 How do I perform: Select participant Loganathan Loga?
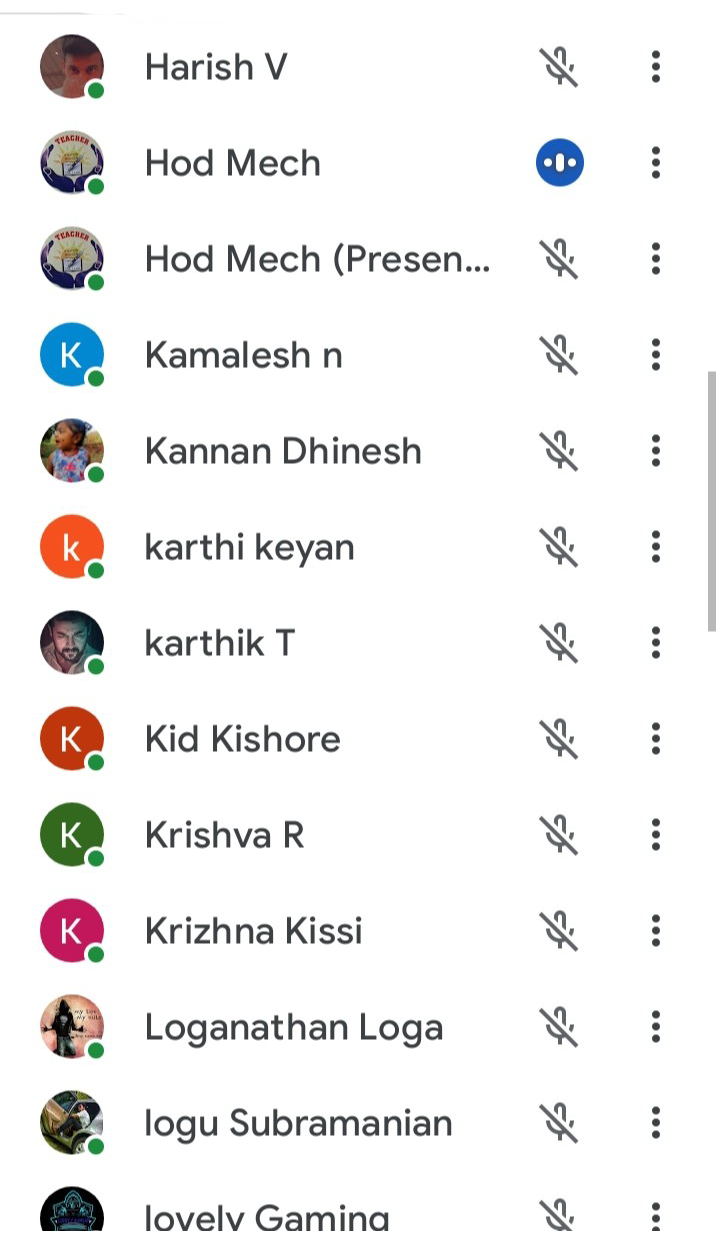[293, 1027]
